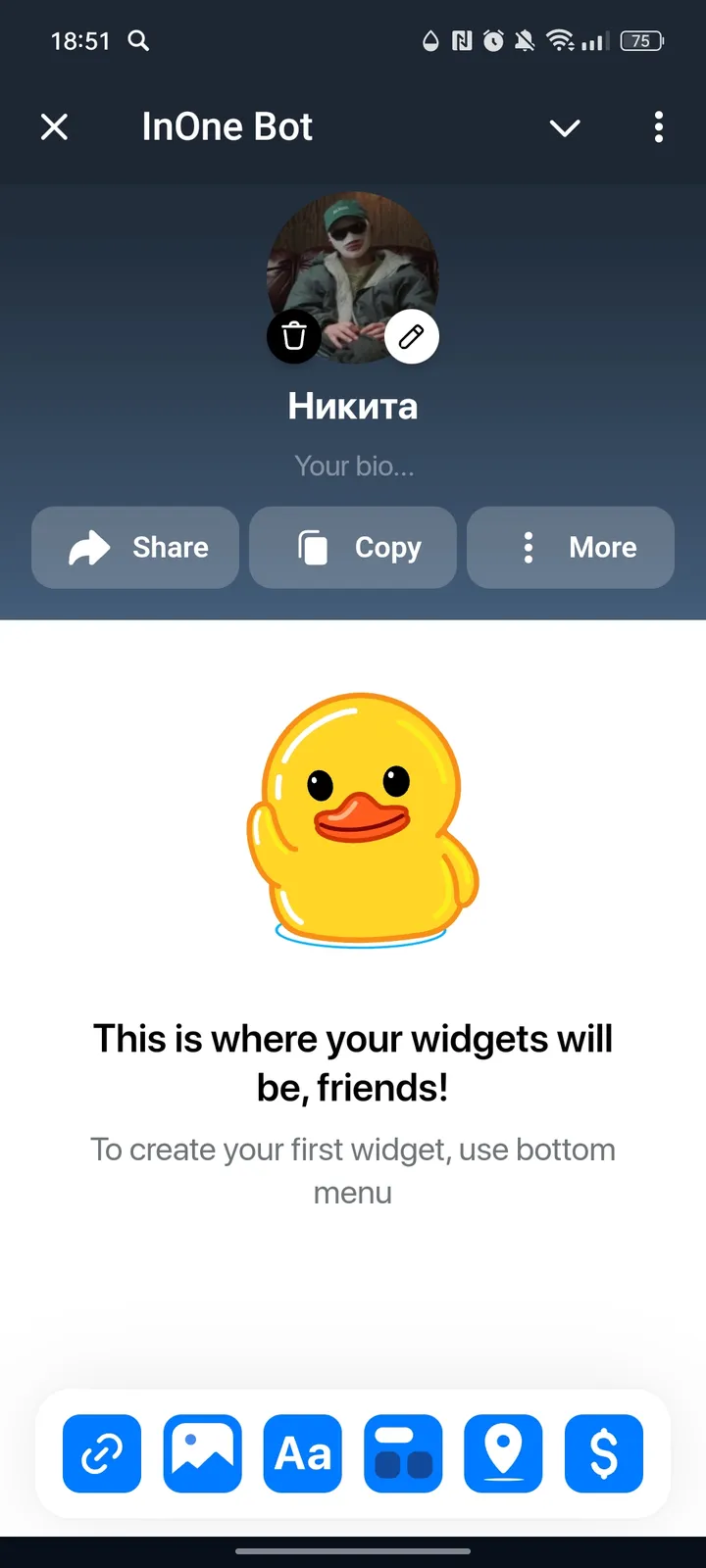706x1568 pixels.
Task: Edit the 'Your bio...' placeholder field
Action: (x=352, y=465)
